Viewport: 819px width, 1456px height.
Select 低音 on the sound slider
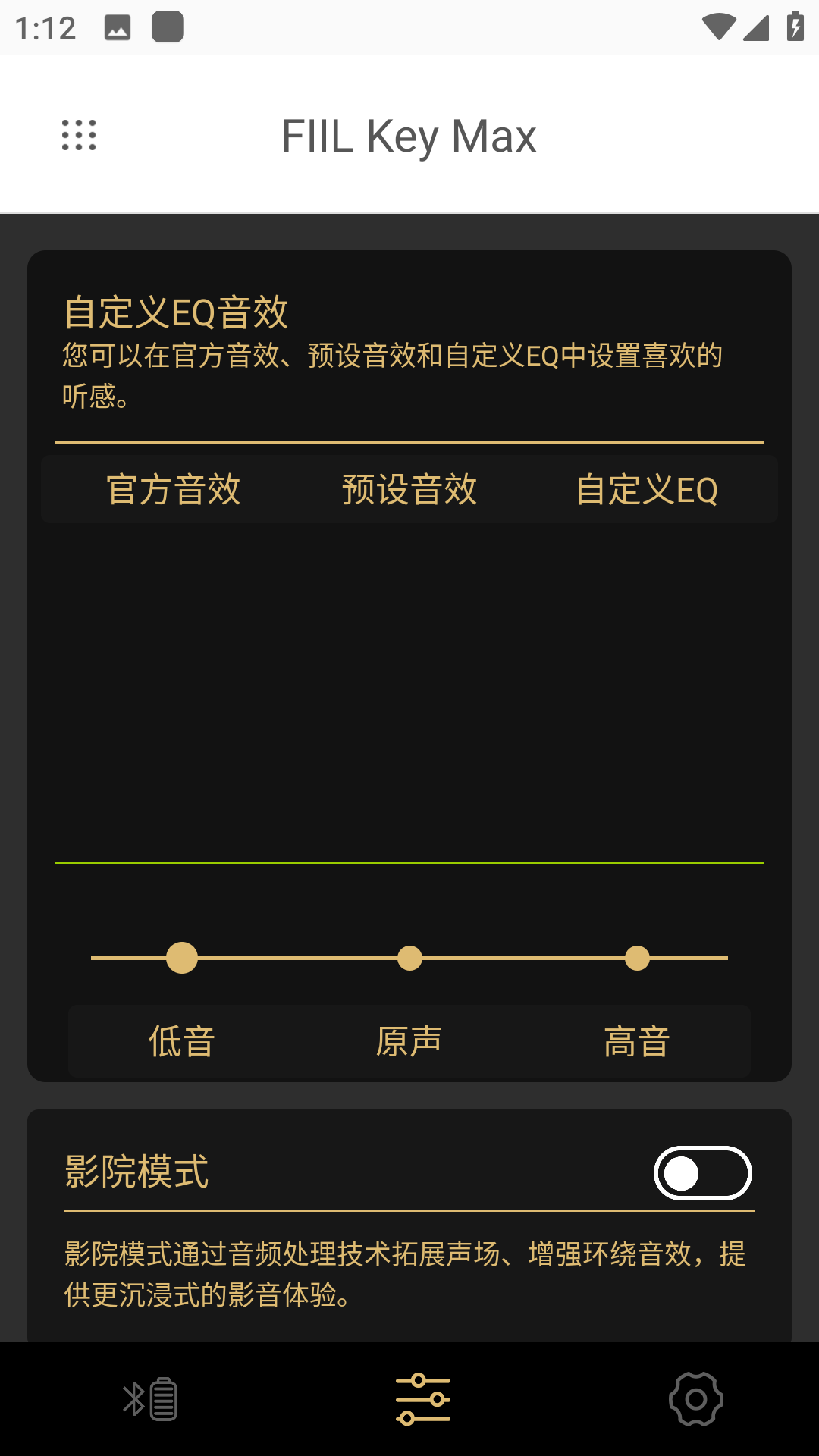(x=182, y=958)
